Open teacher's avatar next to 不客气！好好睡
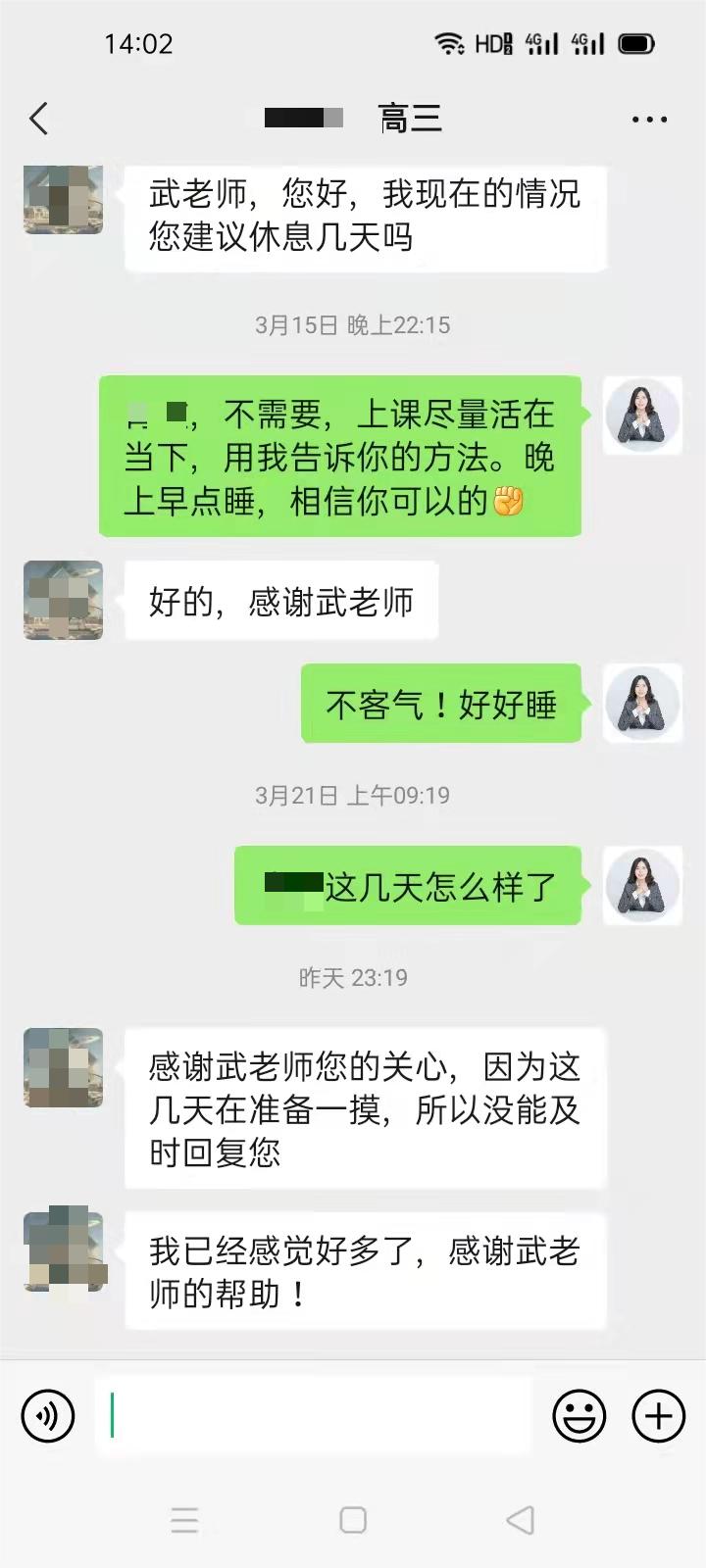Image resolution: width=706 pixels, height=1568 pixels. [642, 703]
